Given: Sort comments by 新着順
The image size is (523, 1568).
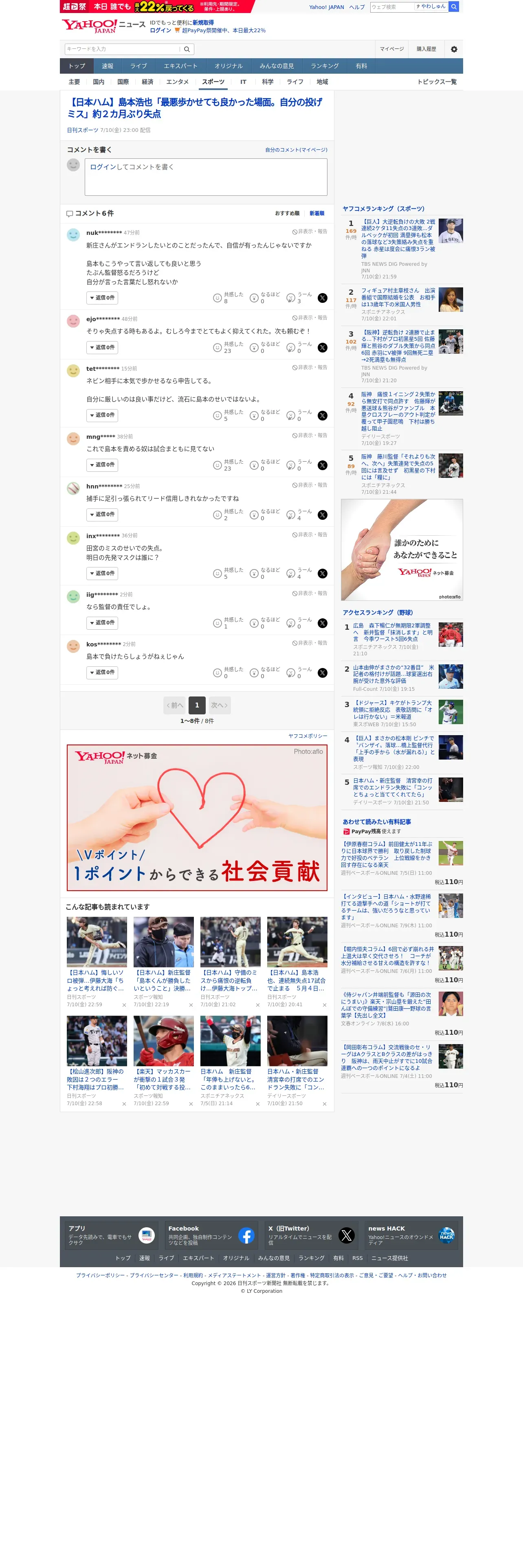Looking at the screenshot, I should [316, 214].
